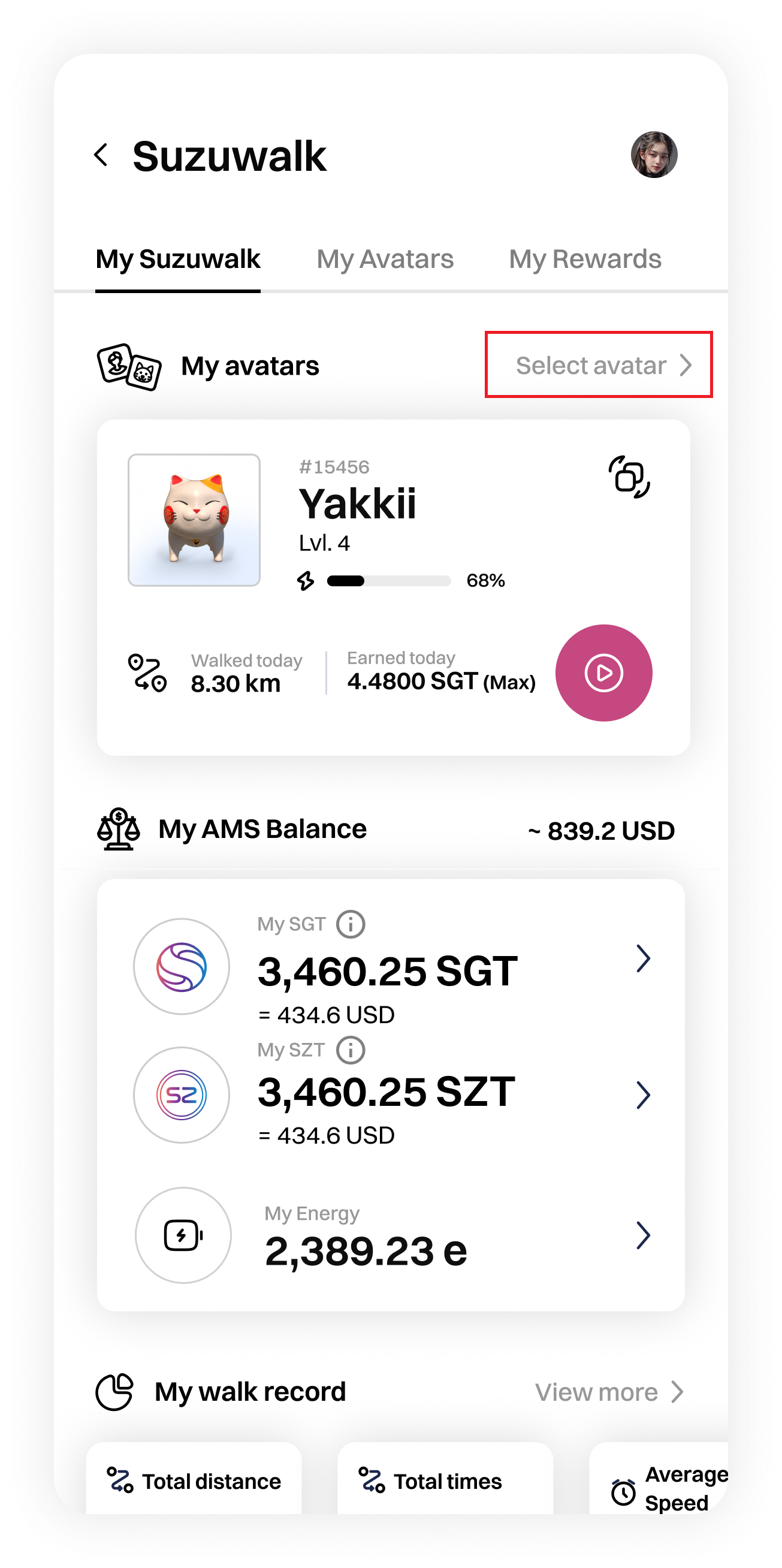Swap avatar using the switch icon

[629, 477]
